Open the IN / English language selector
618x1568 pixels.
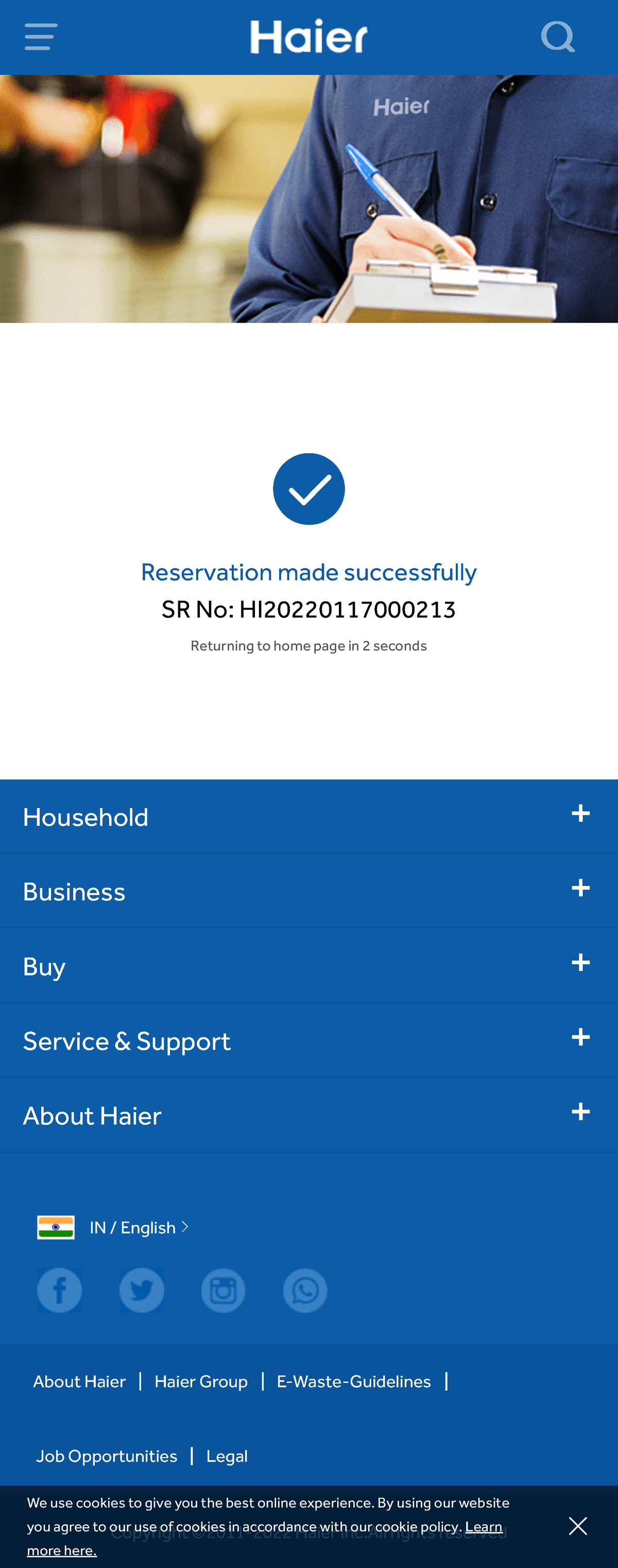[x=135, y=1227]
